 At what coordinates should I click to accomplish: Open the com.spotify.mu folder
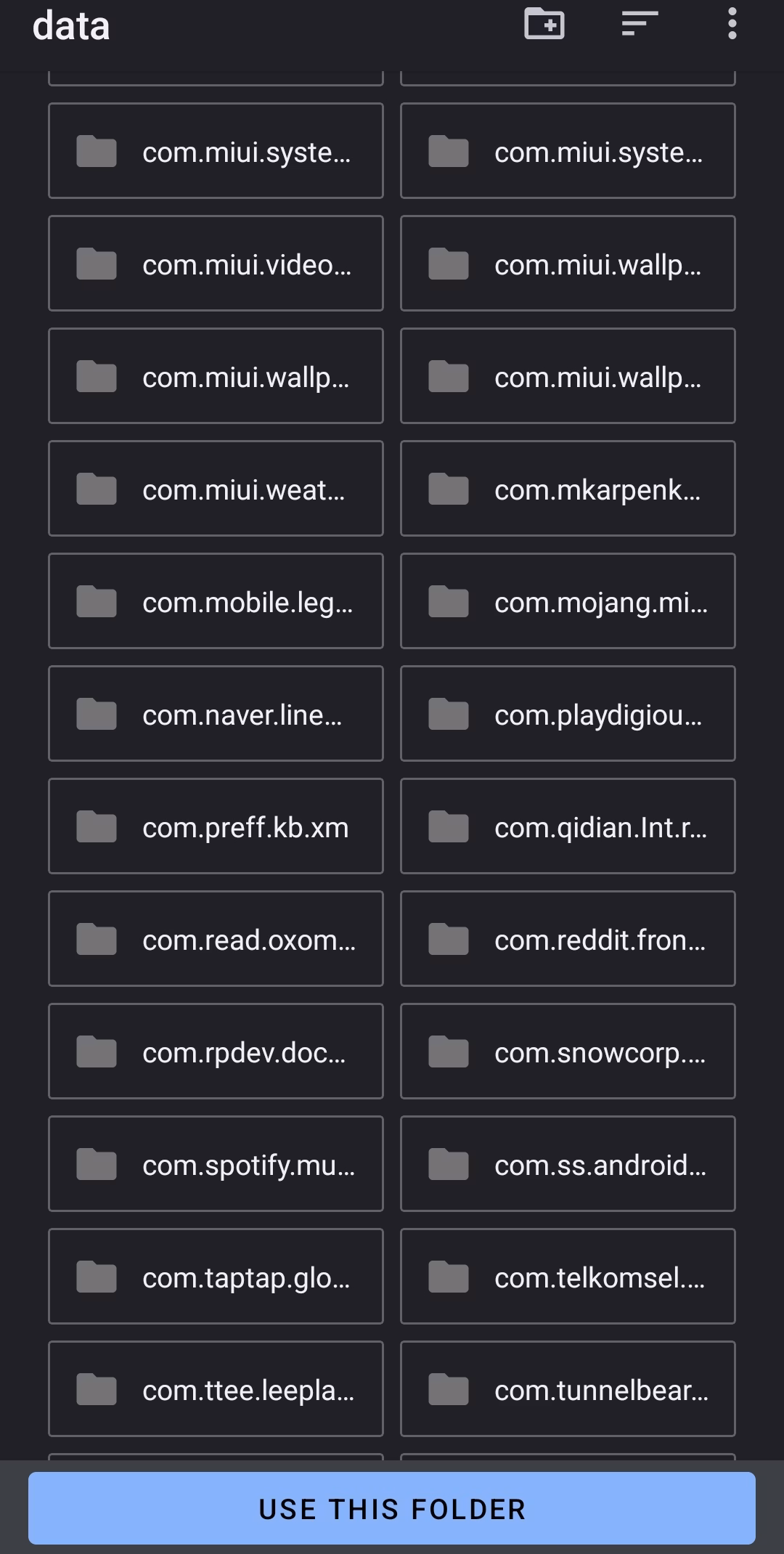(x=216, y=1165)
